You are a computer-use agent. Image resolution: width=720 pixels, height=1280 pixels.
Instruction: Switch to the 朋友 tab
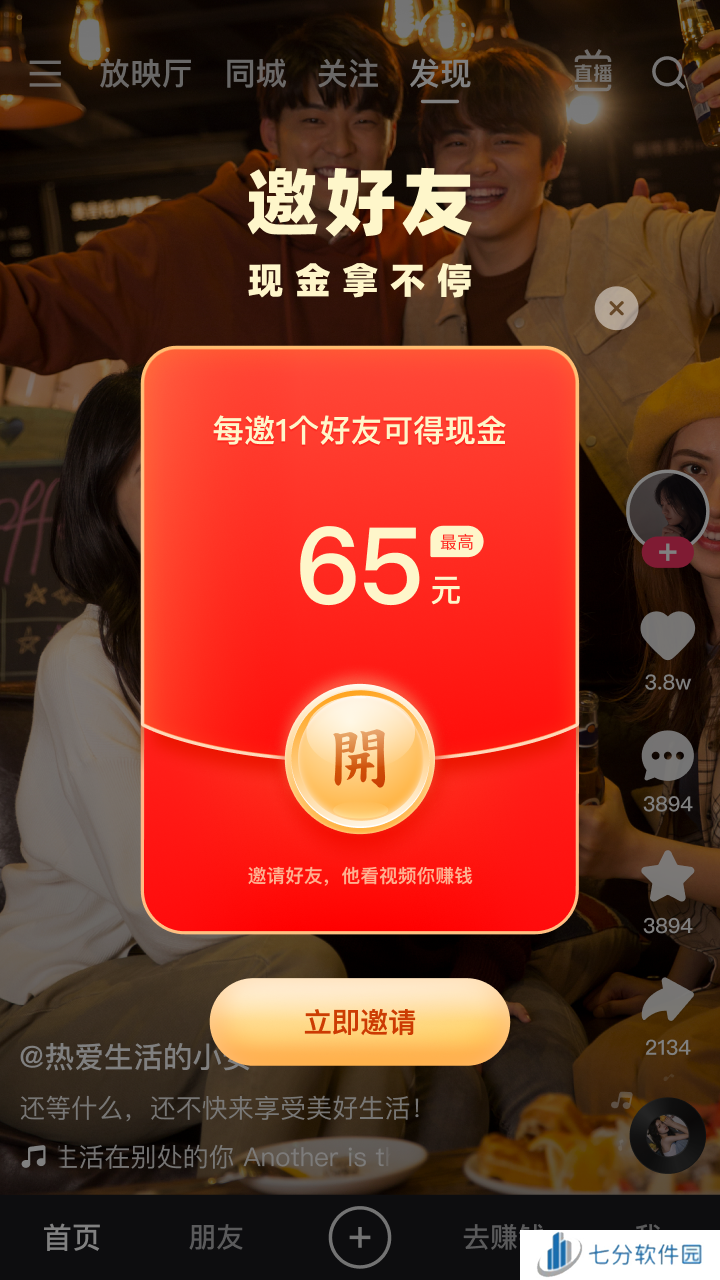click(216, 1238)
